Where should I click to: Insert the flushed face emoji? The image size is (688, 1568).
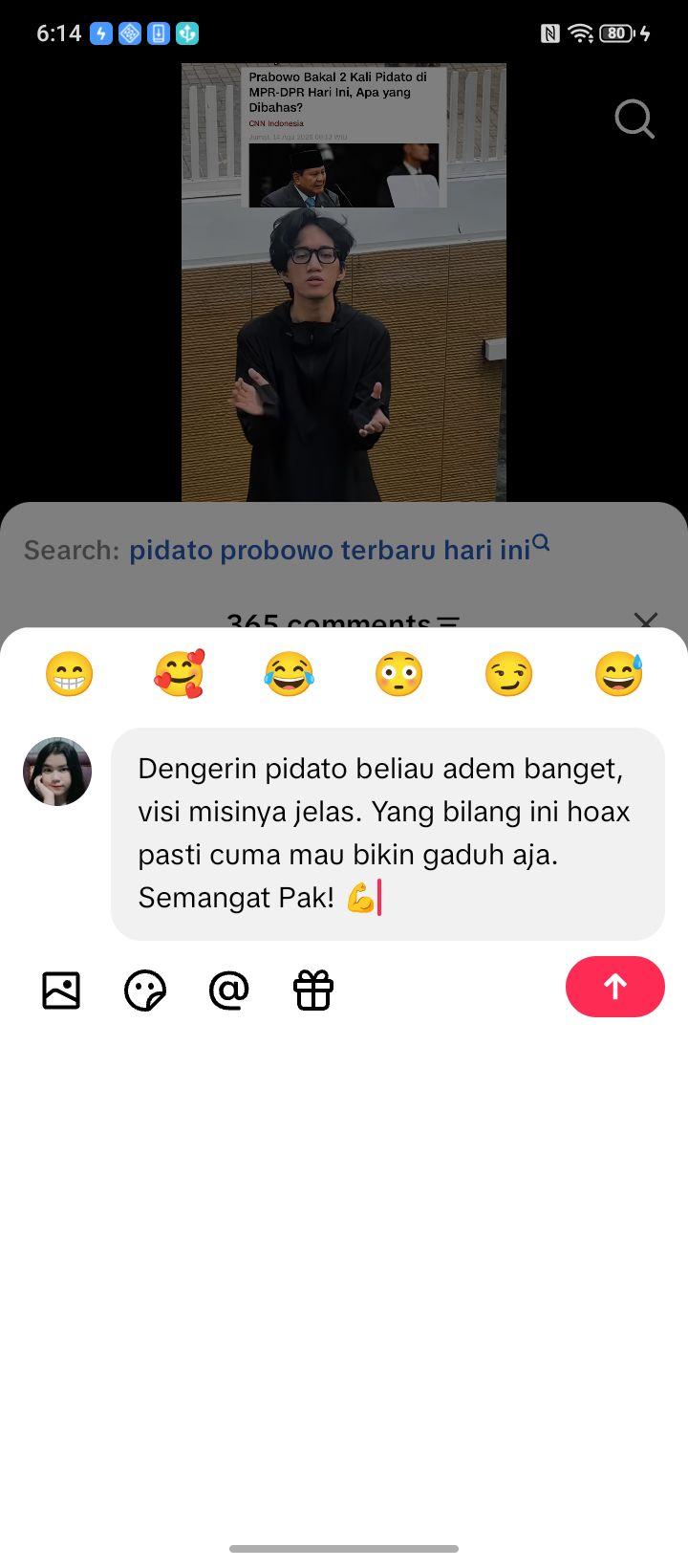[x=398, y=674]
